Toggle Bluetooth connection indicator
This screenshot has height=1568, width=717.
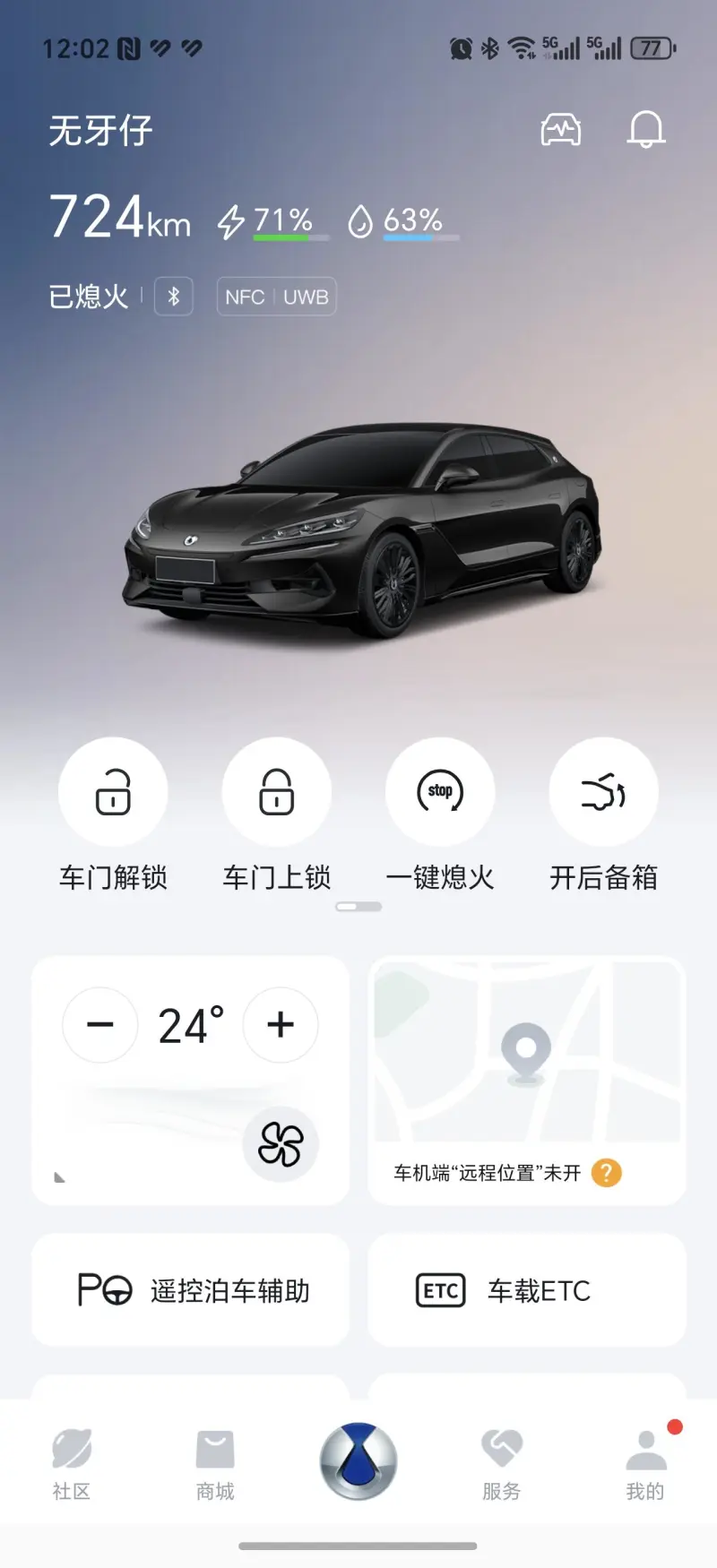click(174, 296)
